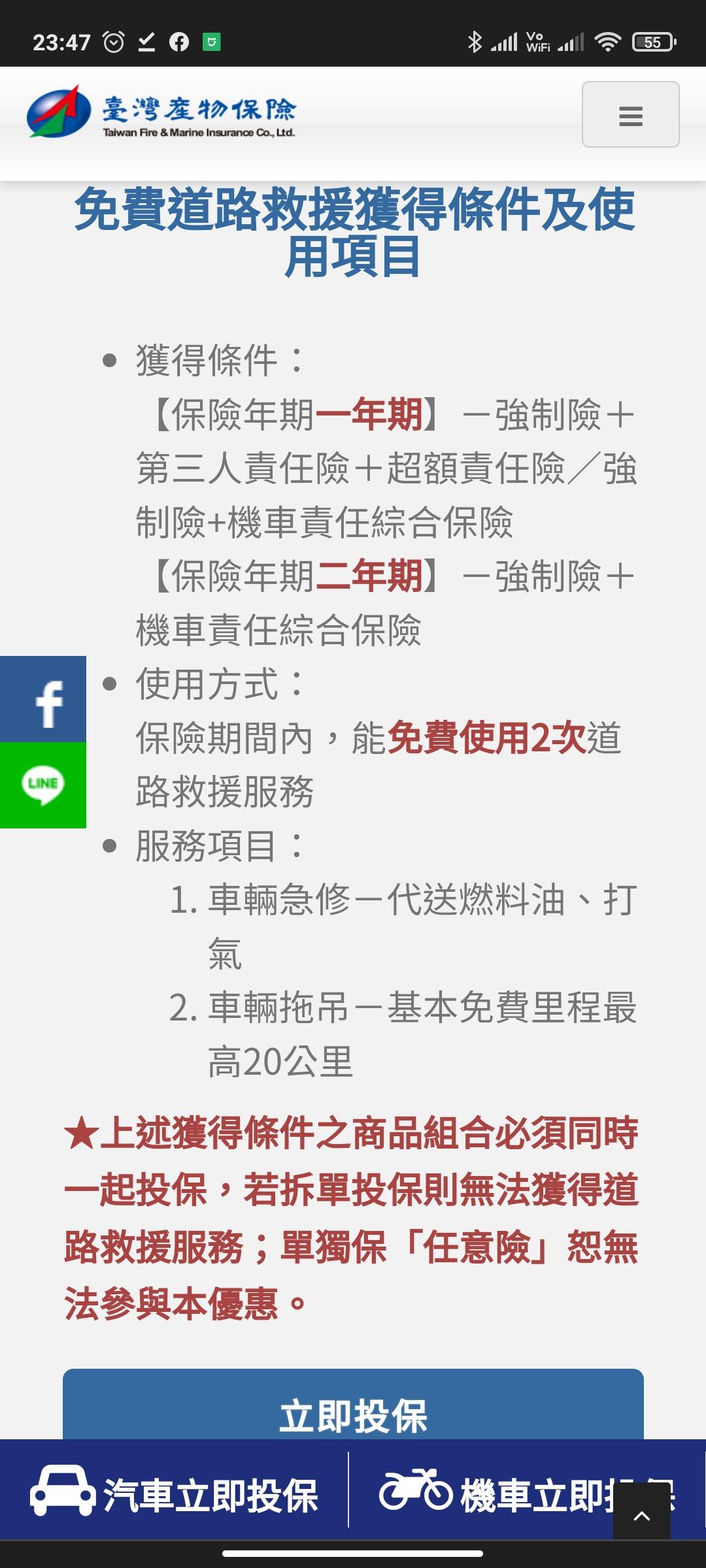This screenshot has width=706, height=1568.
Task: Share the page via LINE
Action: (43, 785)
